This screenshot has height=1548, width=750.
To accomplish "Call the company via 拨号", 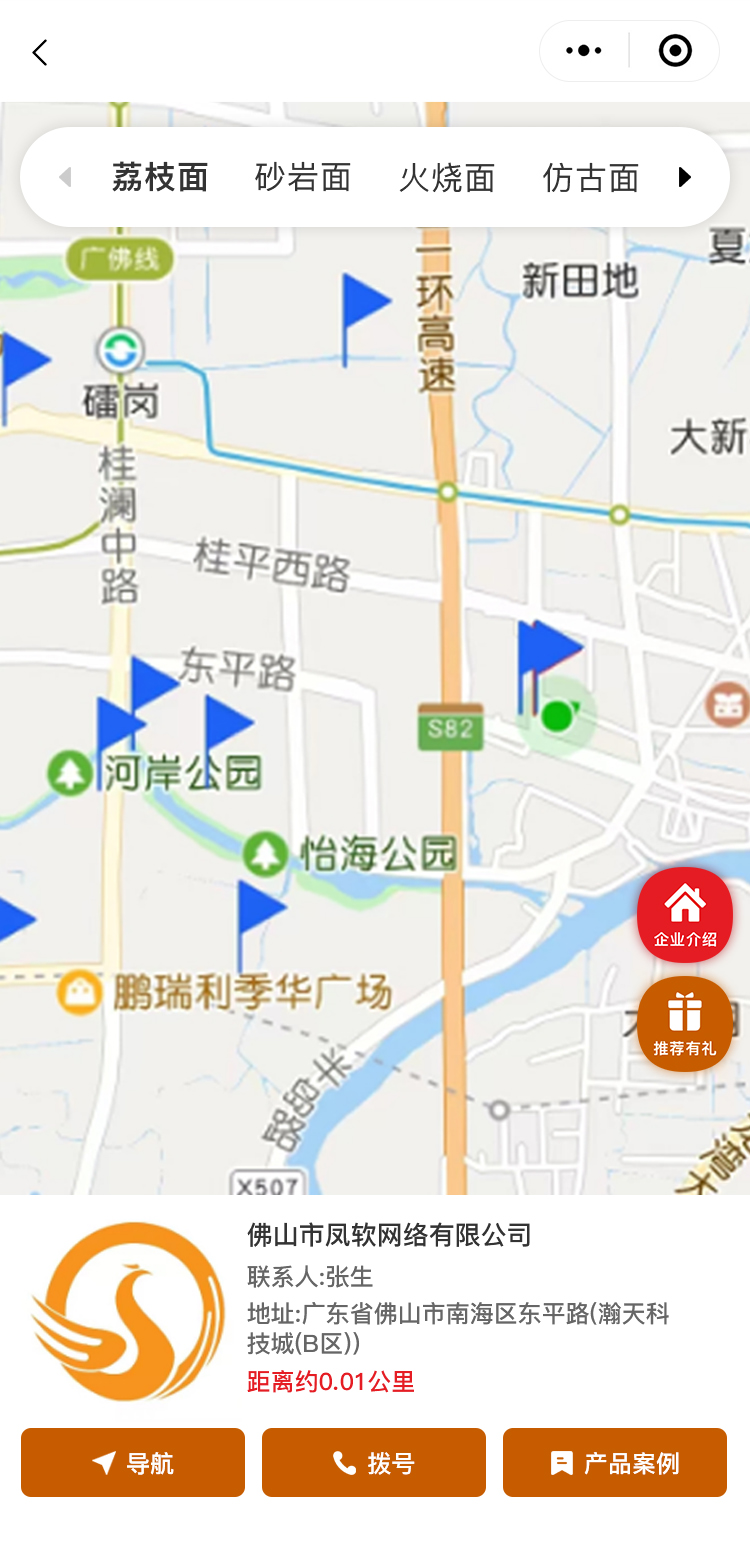I will click(x=374, y=1463).
